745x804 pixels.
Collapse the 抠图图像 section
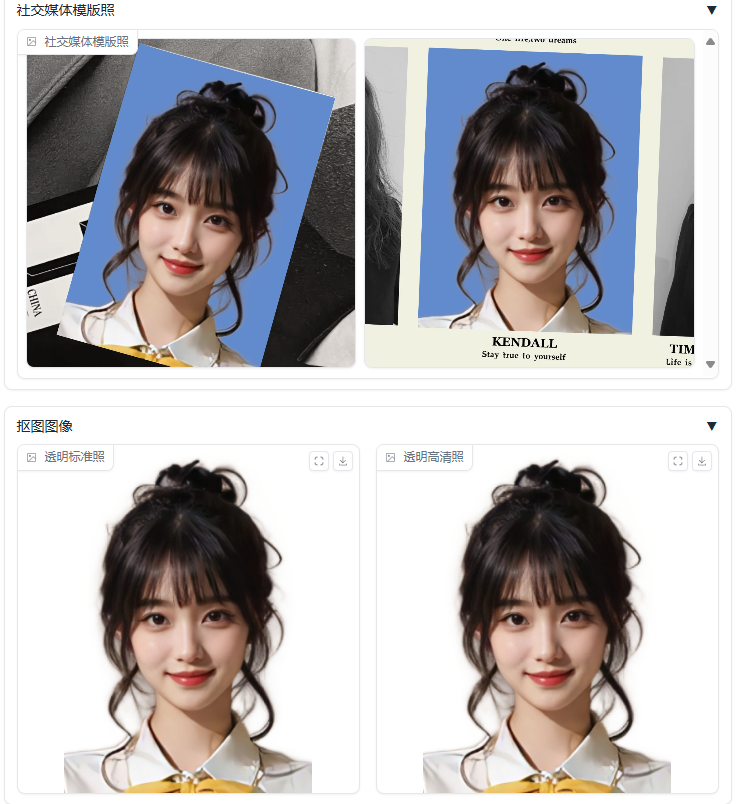(x=711, y=426)
